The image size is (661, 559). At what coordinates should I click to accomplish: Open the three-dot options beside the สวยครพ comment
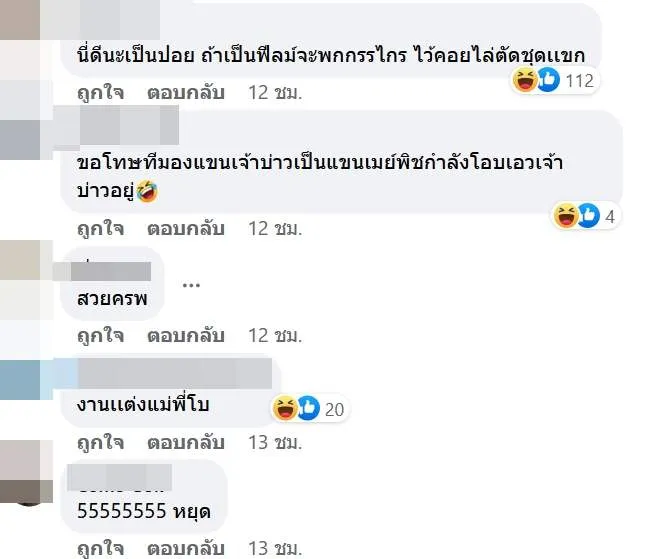(190, 283)
